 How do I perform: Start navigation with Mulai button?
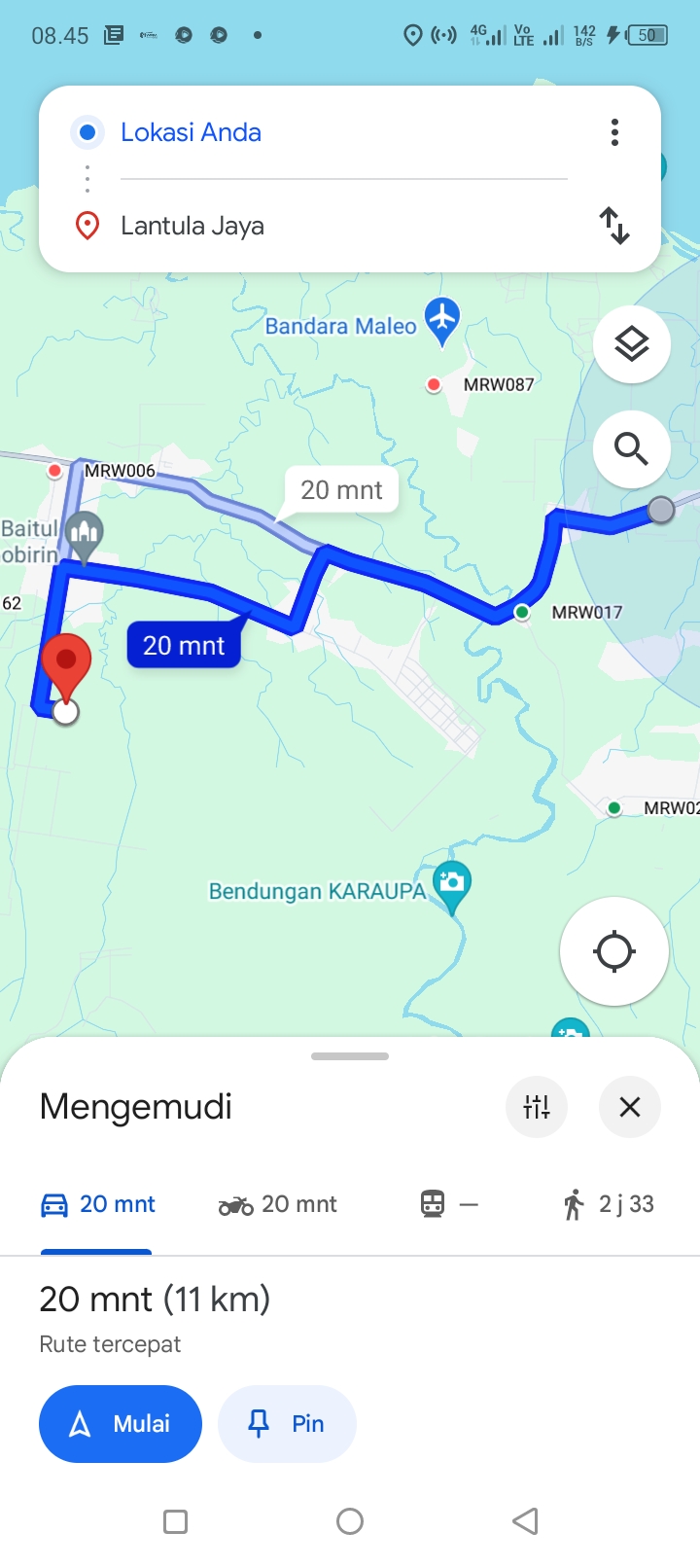point(121,1424)
